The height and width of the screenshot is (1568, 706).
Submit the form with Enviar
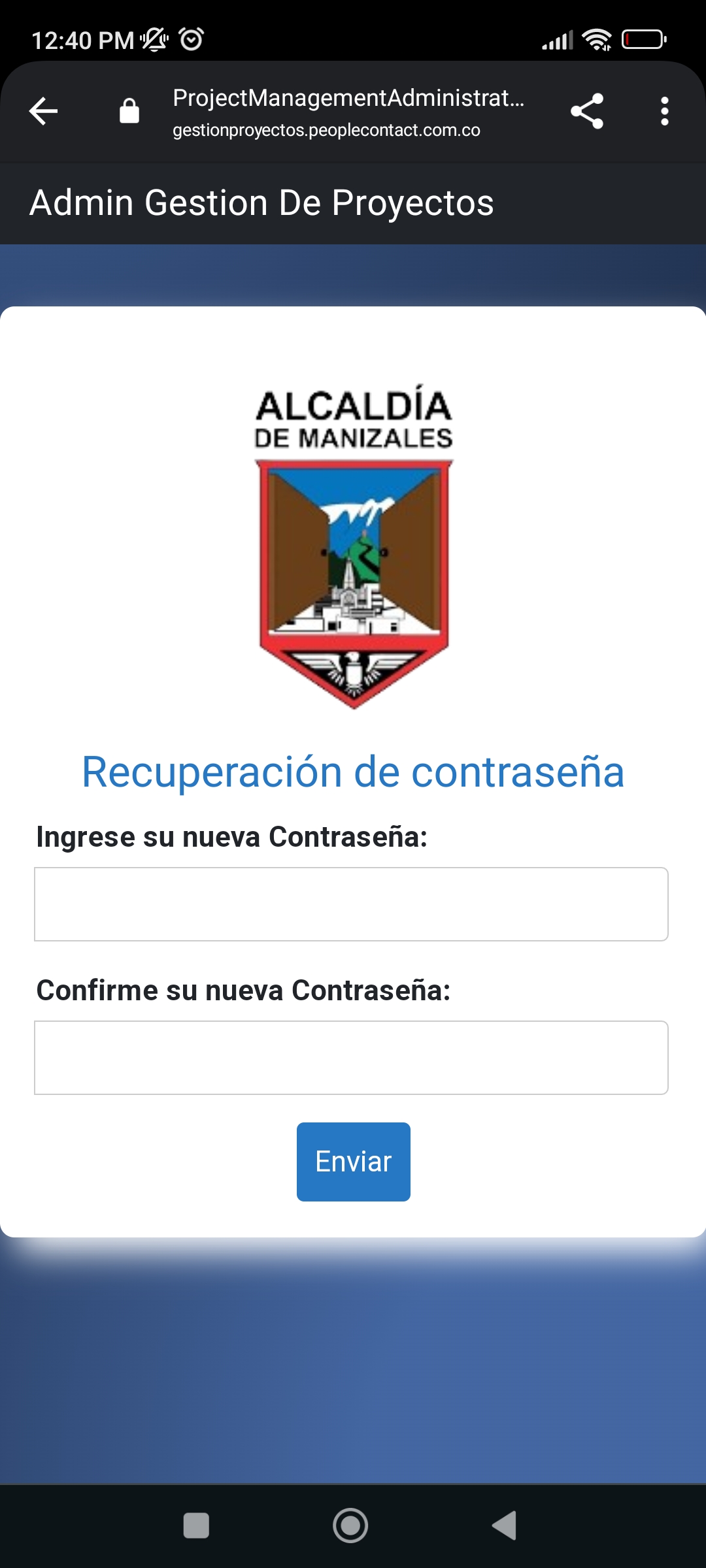pos(354,1162)
